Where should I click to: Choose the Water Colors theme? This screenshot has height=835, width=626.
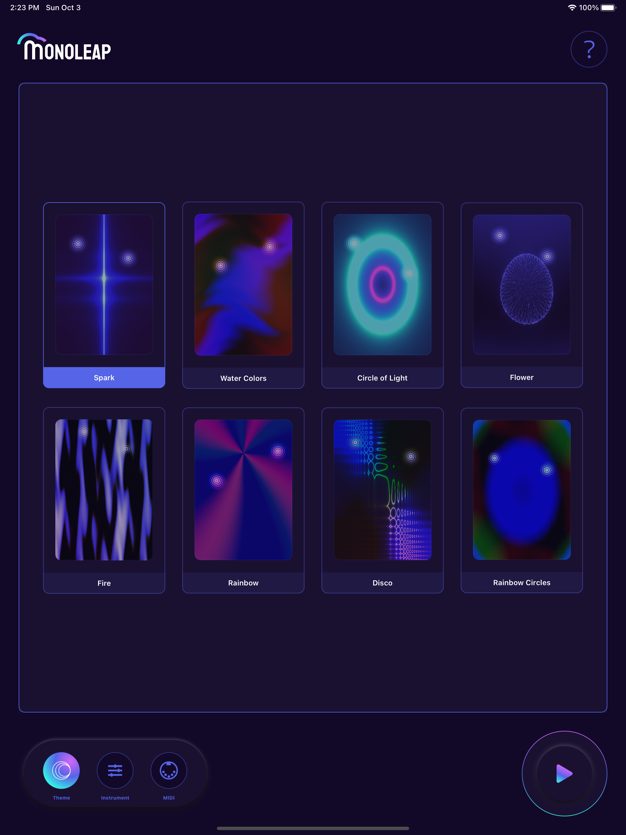tap(243, 295)
